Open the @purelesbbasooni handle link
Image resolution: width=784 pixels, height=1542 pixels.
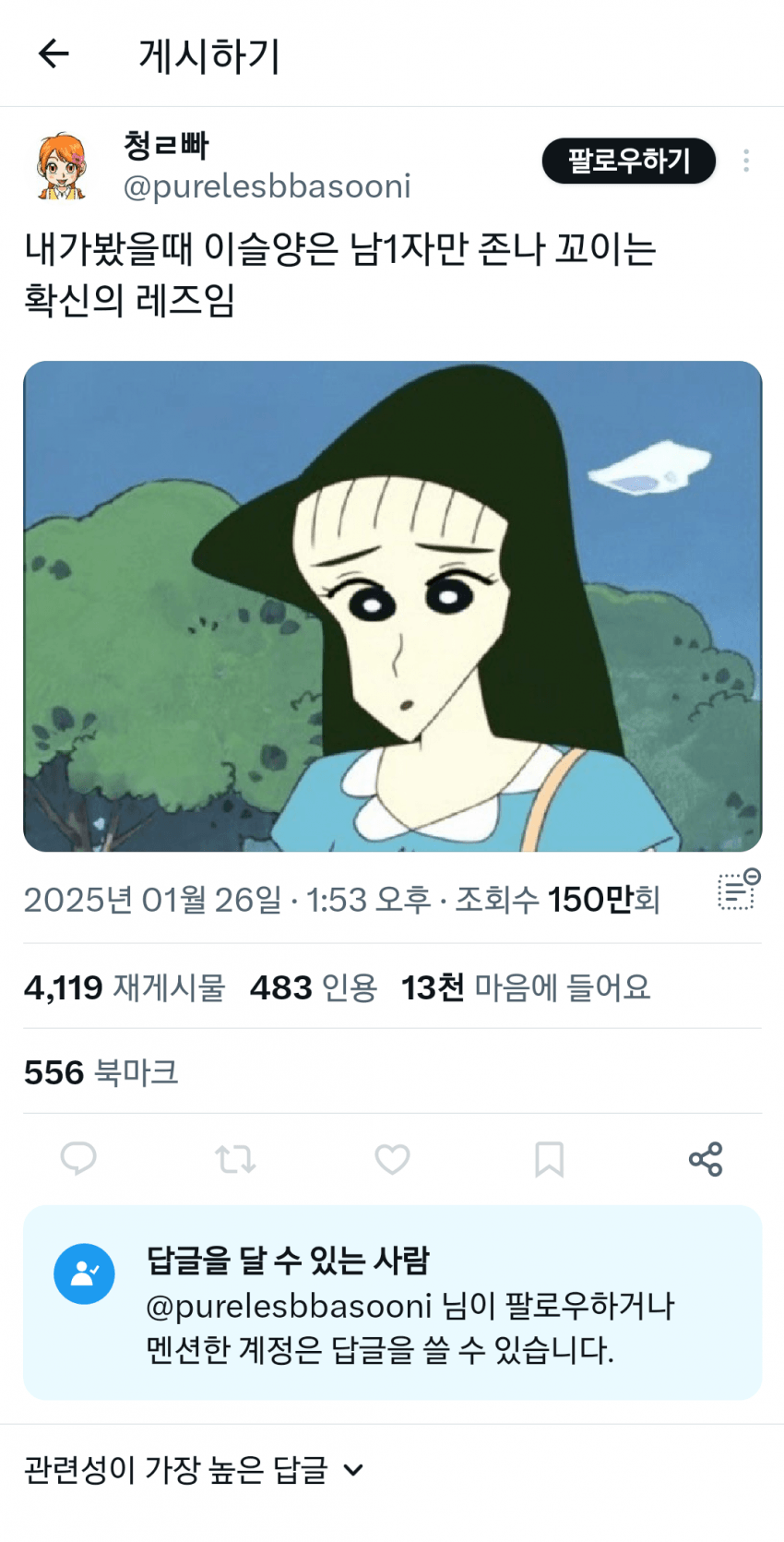pyautogui.click(x=267, y=187)
